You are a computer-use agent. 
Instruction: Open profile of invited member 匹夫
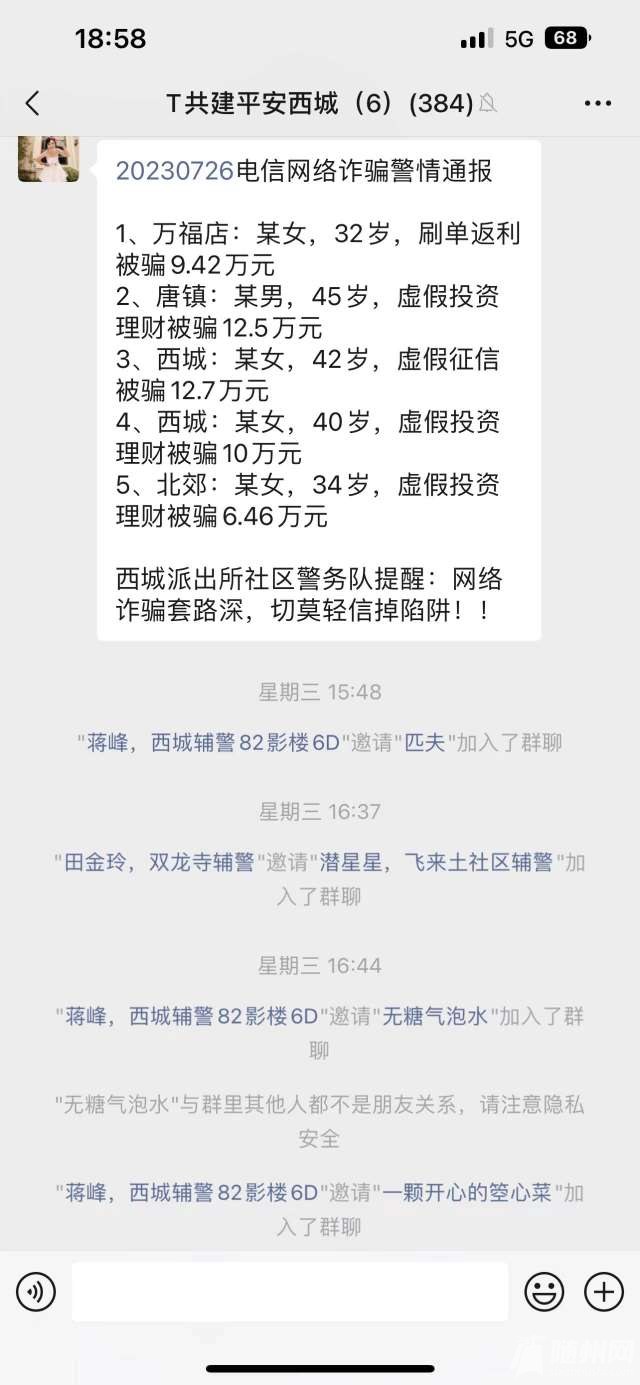pos(424,742)
